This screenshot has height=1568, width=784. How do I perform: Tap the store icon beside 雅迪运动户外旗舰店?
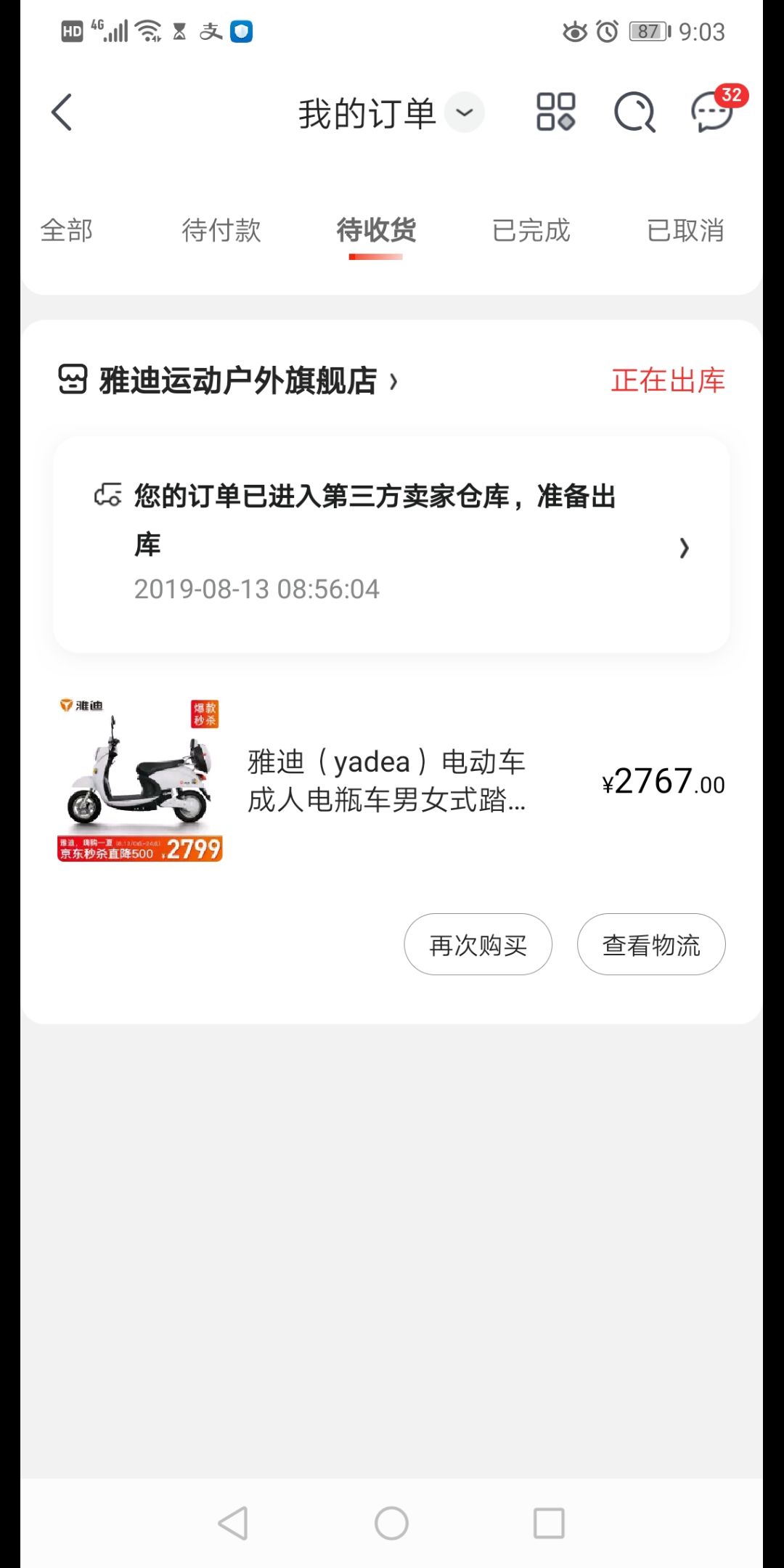click(73, 380)
